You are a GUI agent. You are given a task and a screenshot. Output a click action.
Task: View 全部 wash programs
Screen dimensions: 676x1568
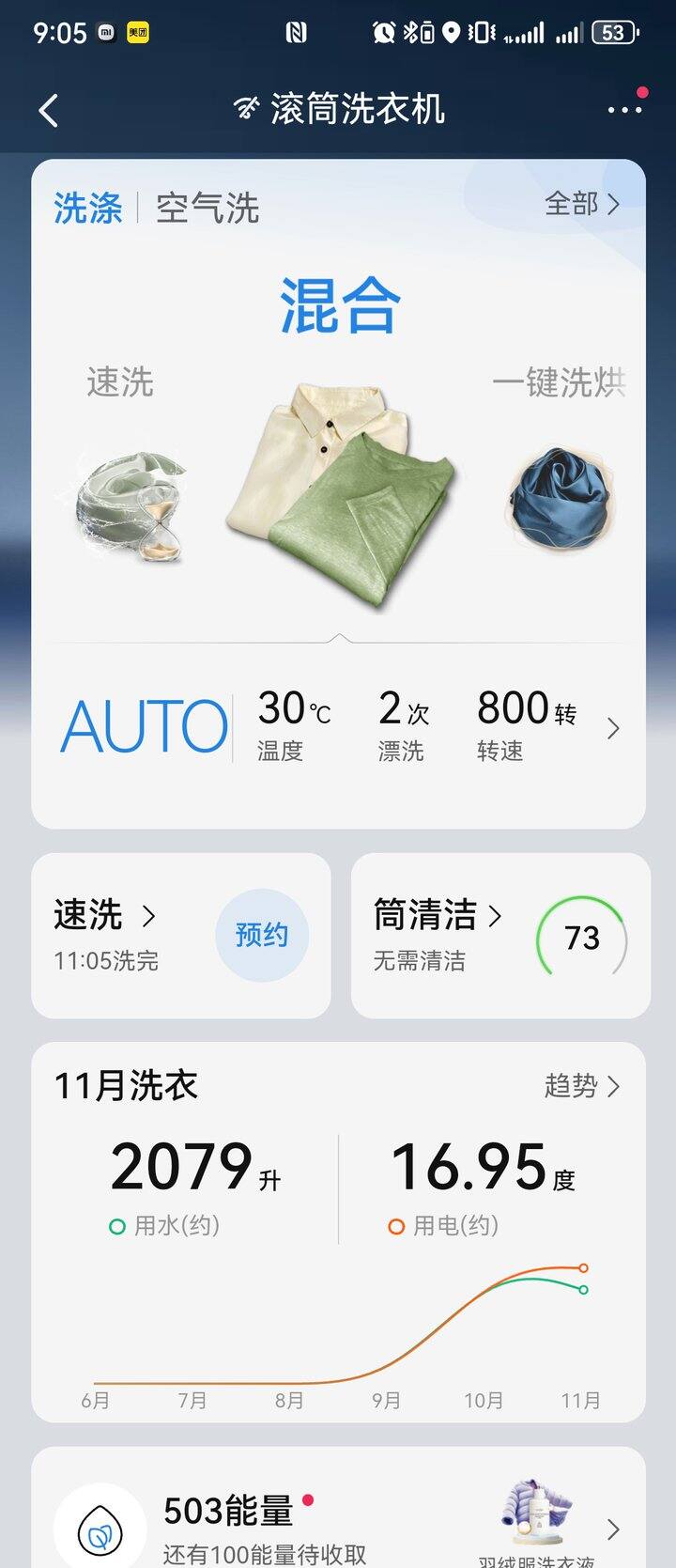click(x=582, y=203)
